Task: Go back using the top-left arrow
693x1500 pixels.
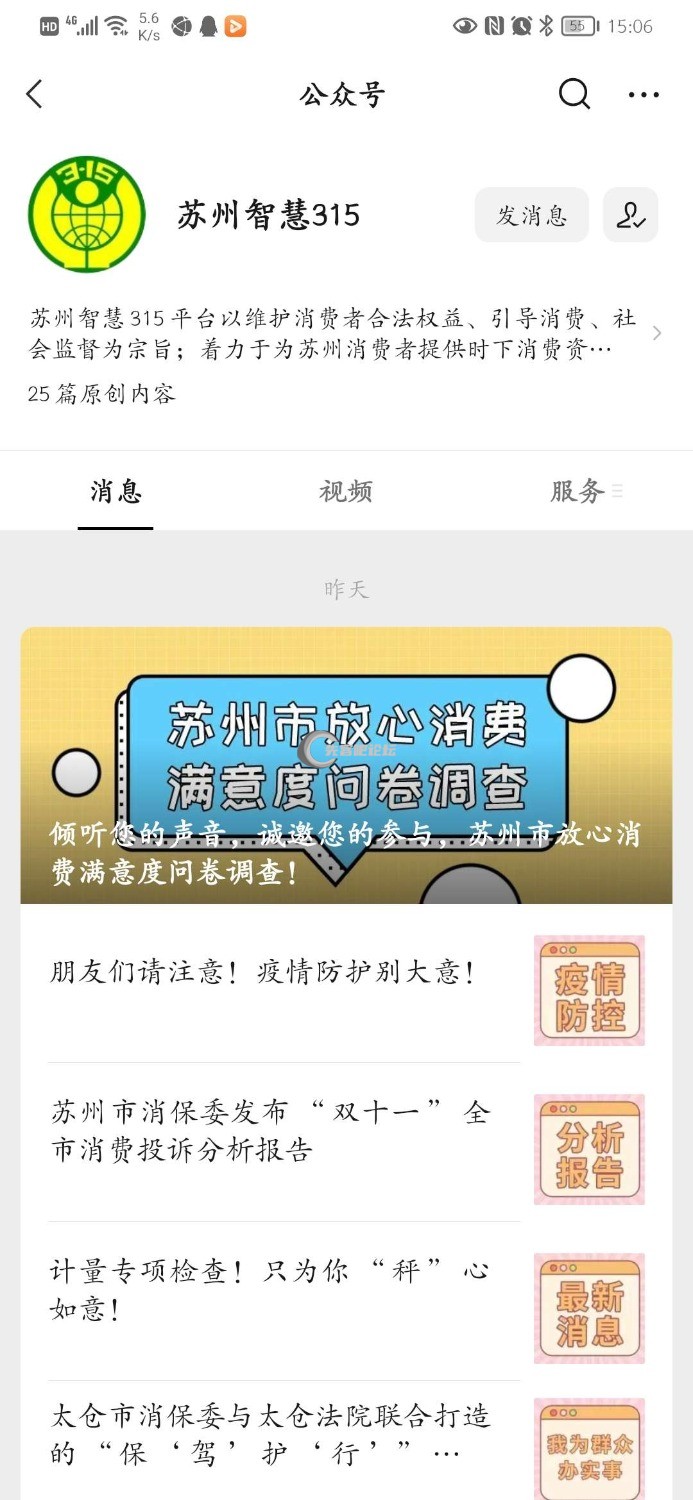Action: pyautogui.click(x=35, y=95)
